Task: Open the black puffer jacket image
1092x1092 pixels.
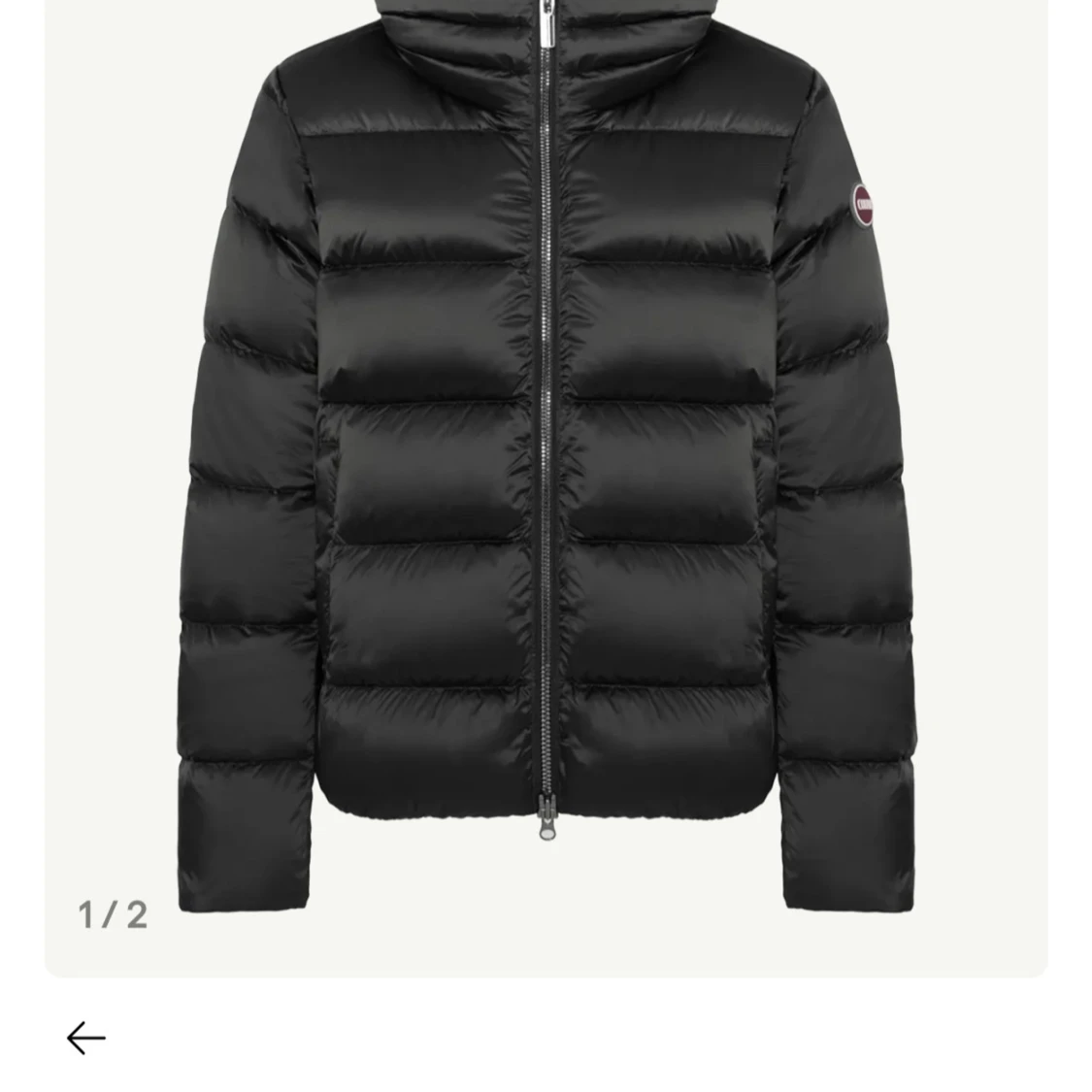Action: [x=546, y=466]
